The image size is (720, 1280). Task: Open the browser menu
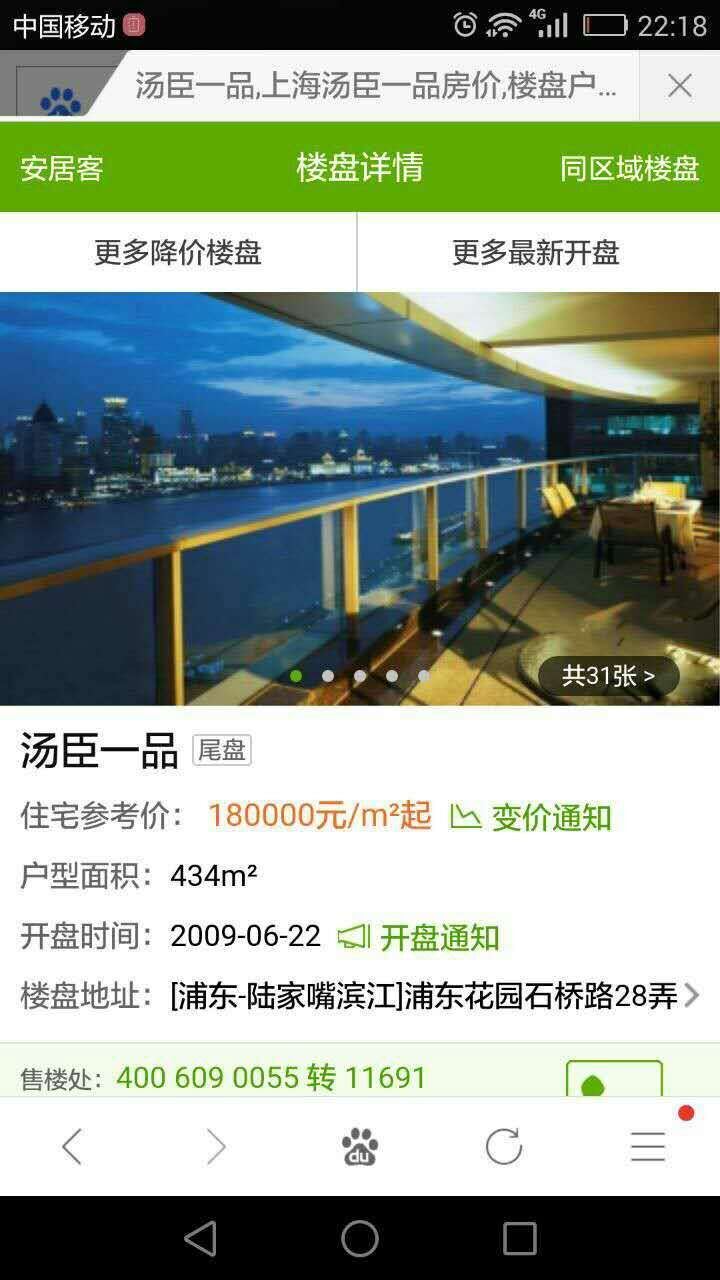[648, 1147]
